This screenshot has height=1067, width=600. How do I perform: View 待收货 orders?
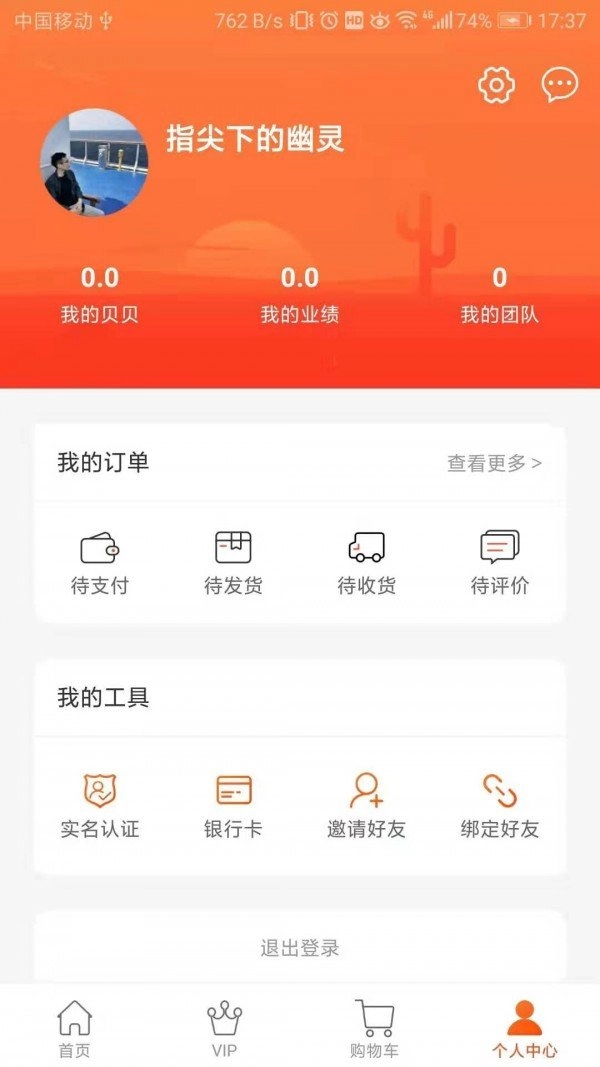click(x=366, y=564)
